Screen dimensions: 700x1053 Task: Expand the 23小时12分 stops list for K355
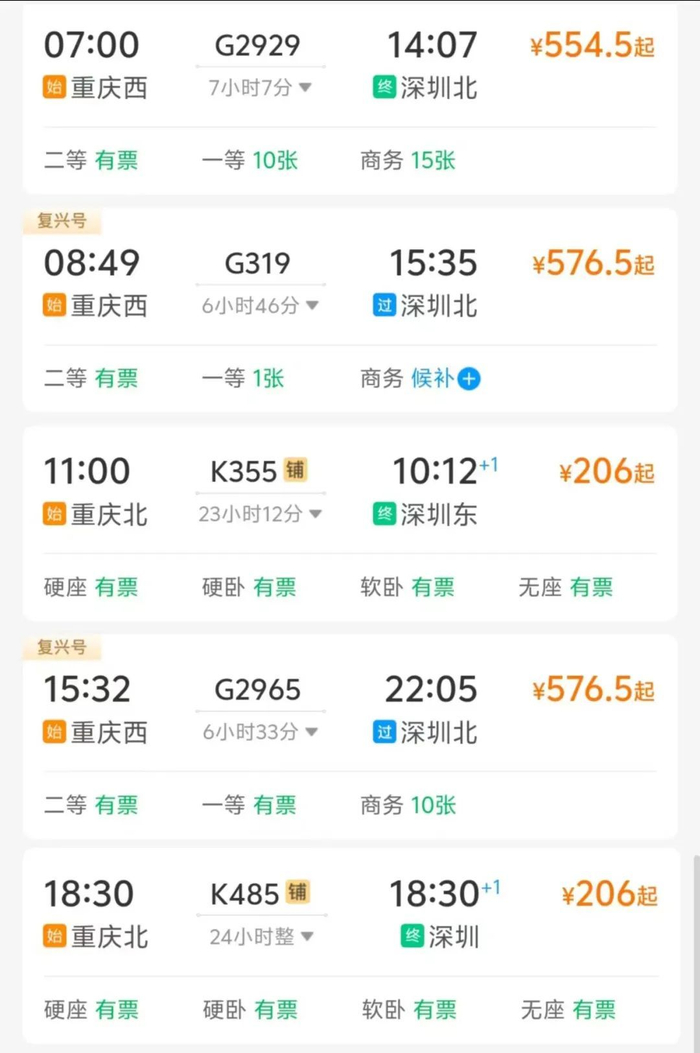pyautogui.click(x=260, y=515)
